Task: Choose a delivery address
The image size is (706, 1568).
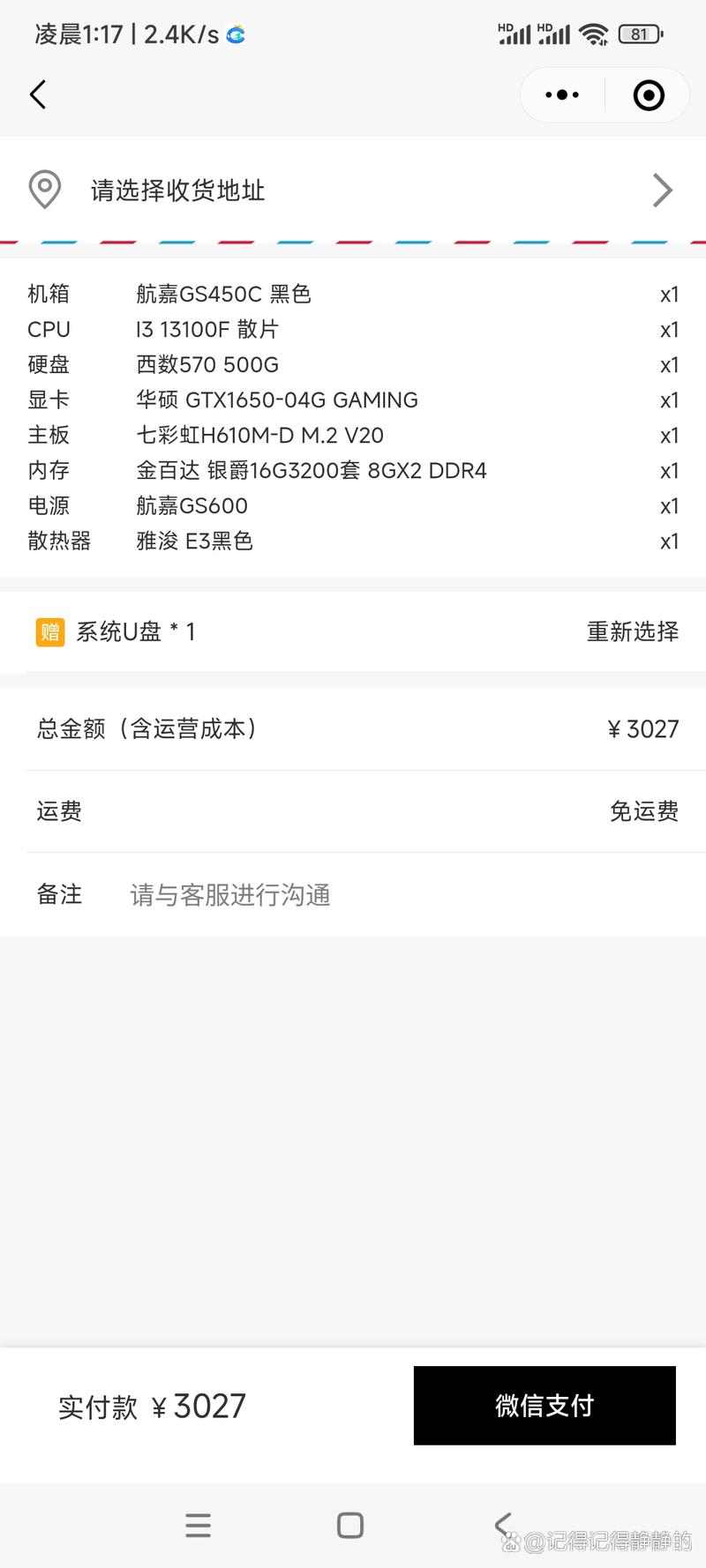Action: pyautogui.click(x=353, y=190)
